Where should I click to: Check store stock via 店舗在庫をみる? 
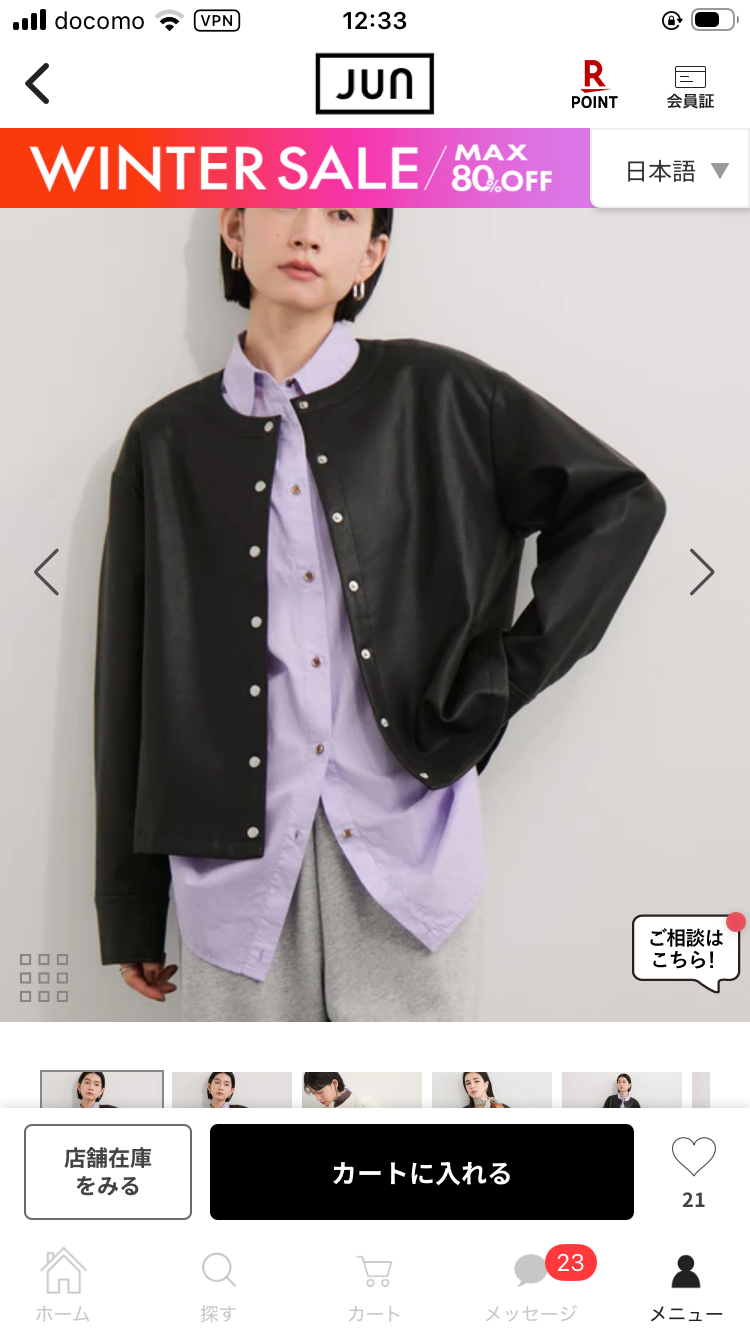tap(108, 1172)
